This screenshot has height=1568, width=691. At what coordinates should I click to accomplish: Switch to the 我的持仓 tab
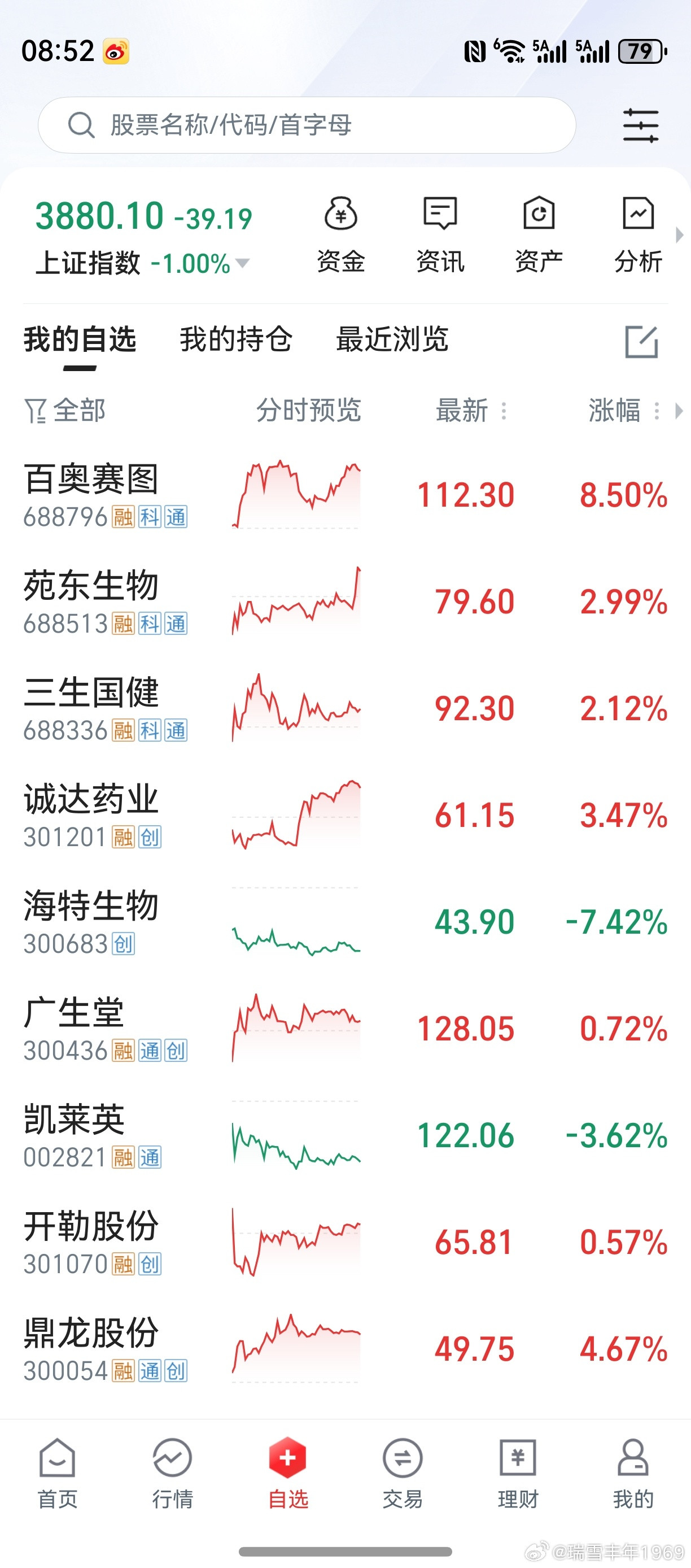coord(236,341)
